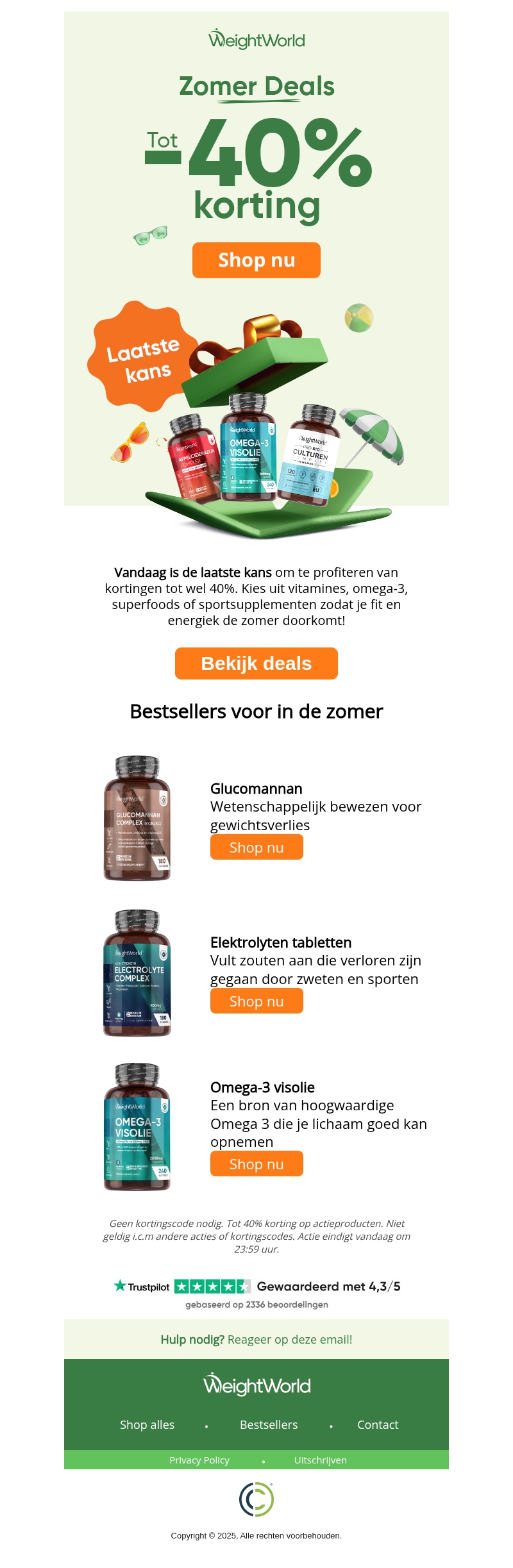View the Privacy Policy
The height and width of the screenshot is (1568, 513).
pos(199,1460)
